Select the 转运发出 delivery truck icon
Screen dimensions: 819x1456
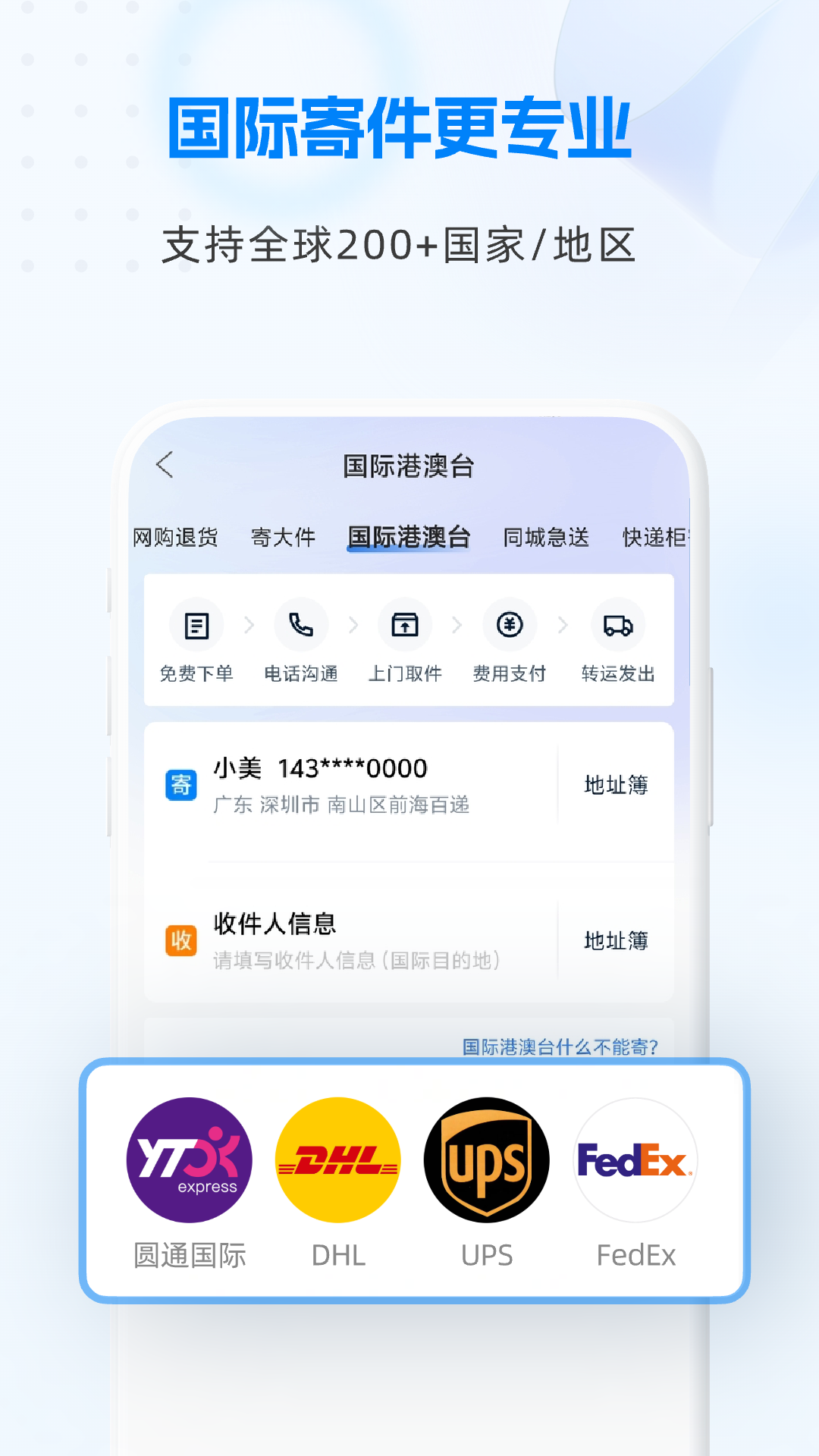pos(618,625)
